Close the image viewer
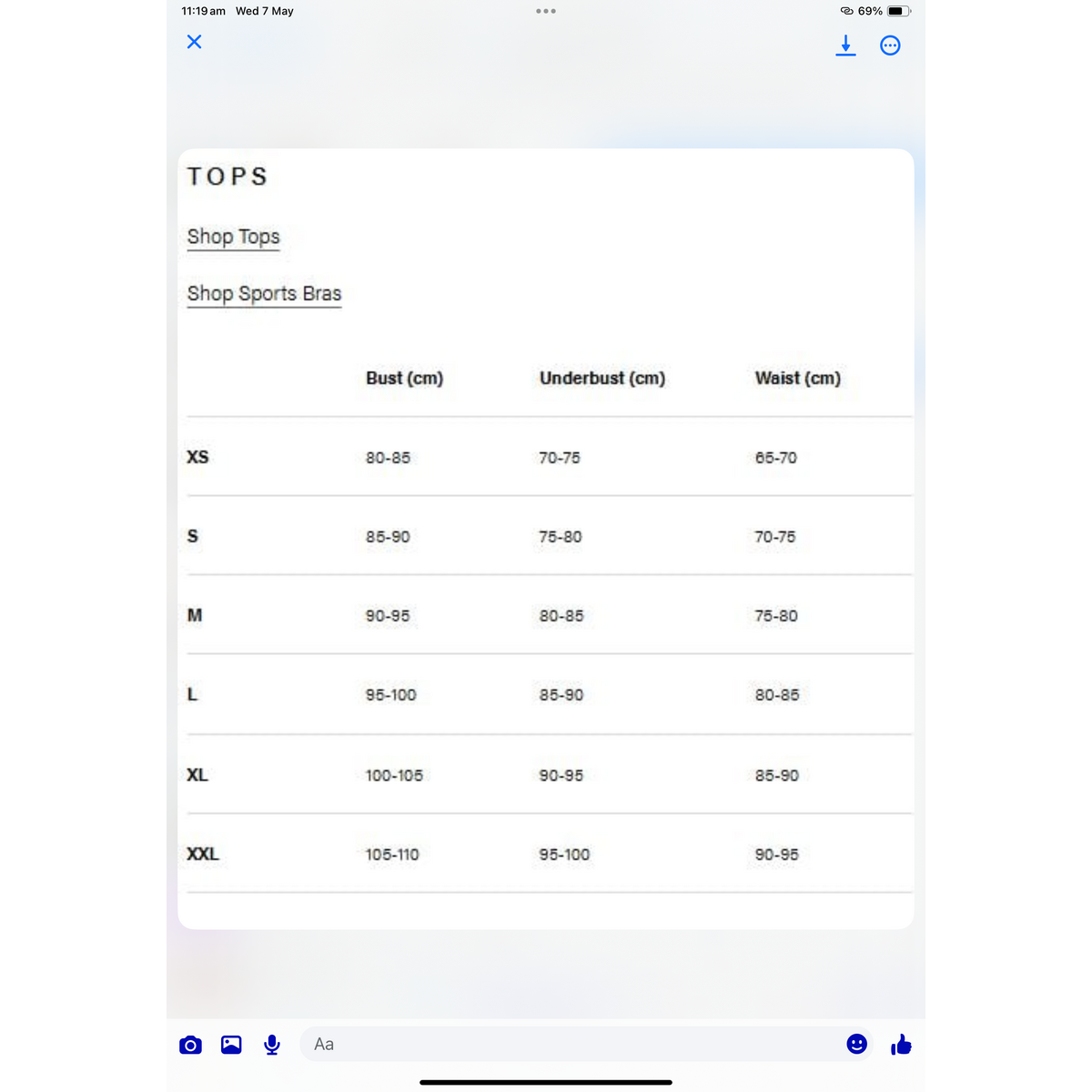The width and height of the screenshot is (1092, 1092). pyautogui.click(x=194, y=42)
